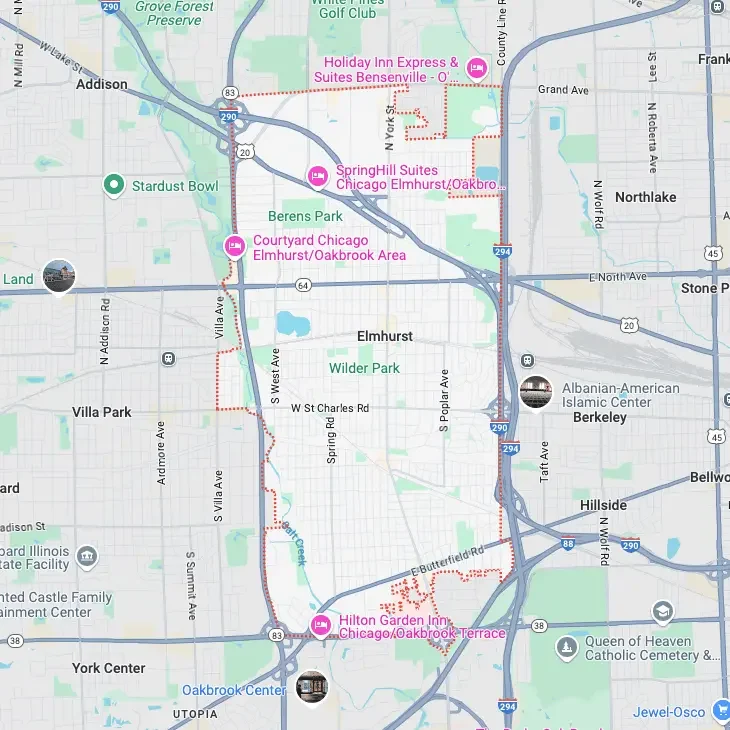Open the Jewel-Osco shopping pin
The image size is (730, 730).
(x=722, y=711)
